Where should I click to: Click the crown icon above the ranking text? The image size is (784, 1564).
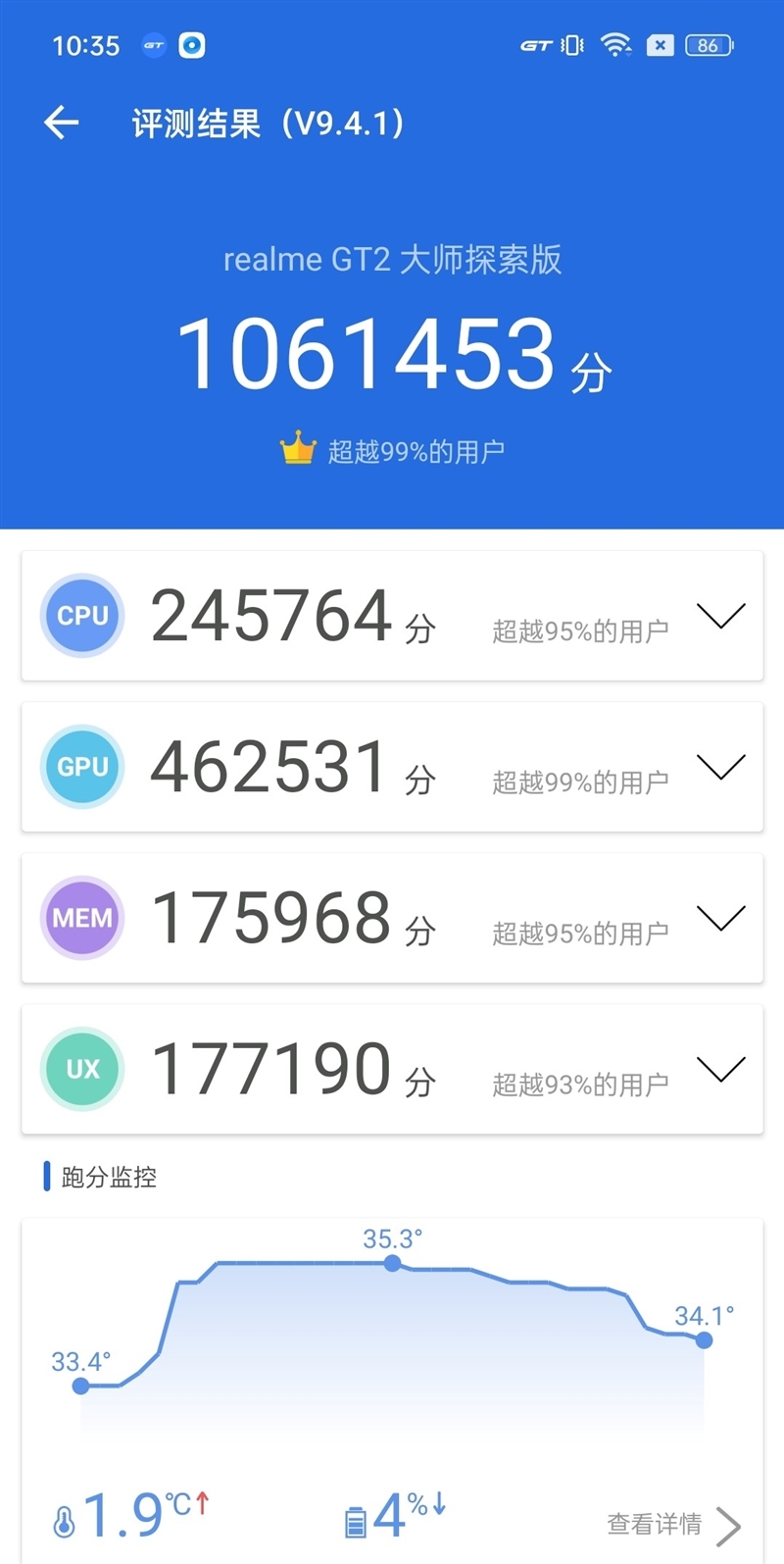(296, 447)
